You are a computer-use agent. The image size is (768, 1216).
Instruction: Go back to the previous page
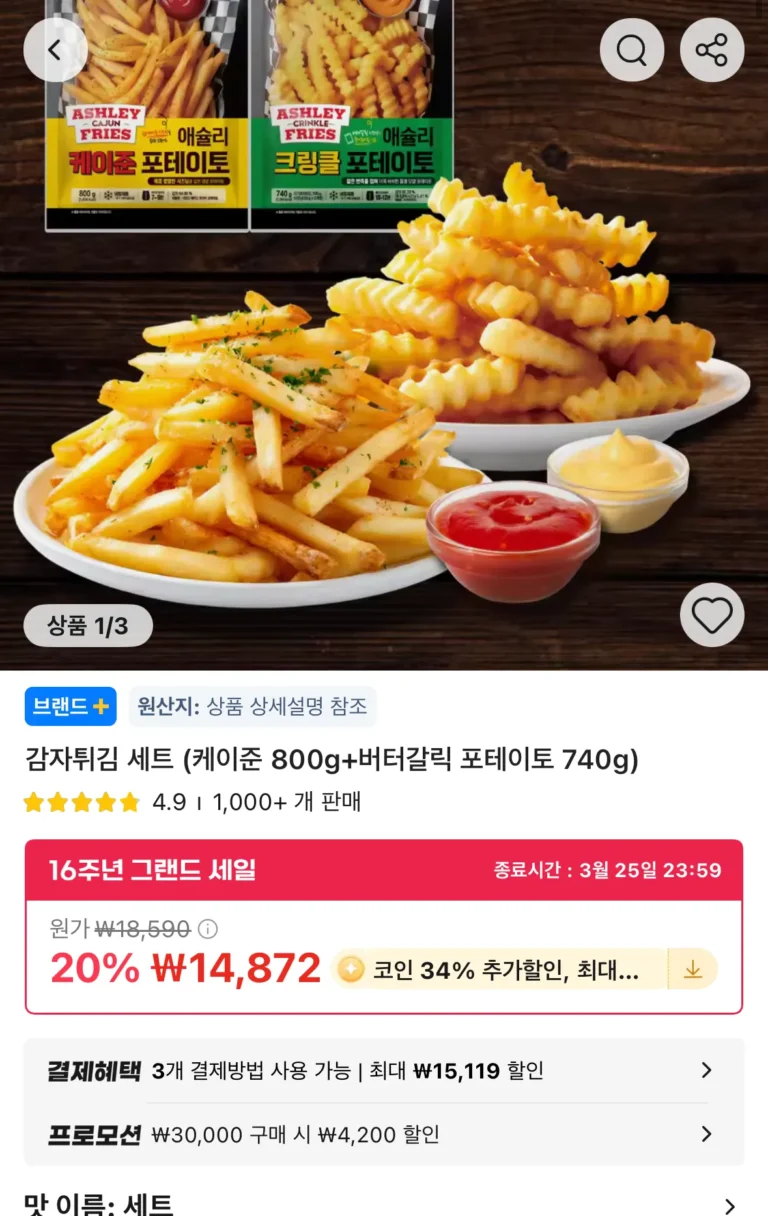[x=55, y=50]
